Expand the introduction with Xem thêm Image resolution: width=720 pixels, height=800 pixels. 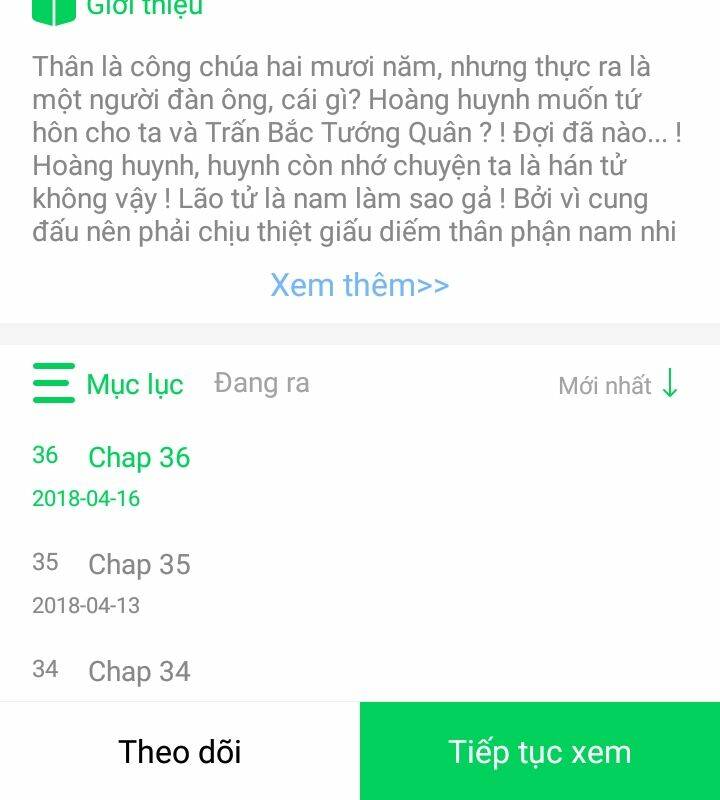tap(359, 285)
